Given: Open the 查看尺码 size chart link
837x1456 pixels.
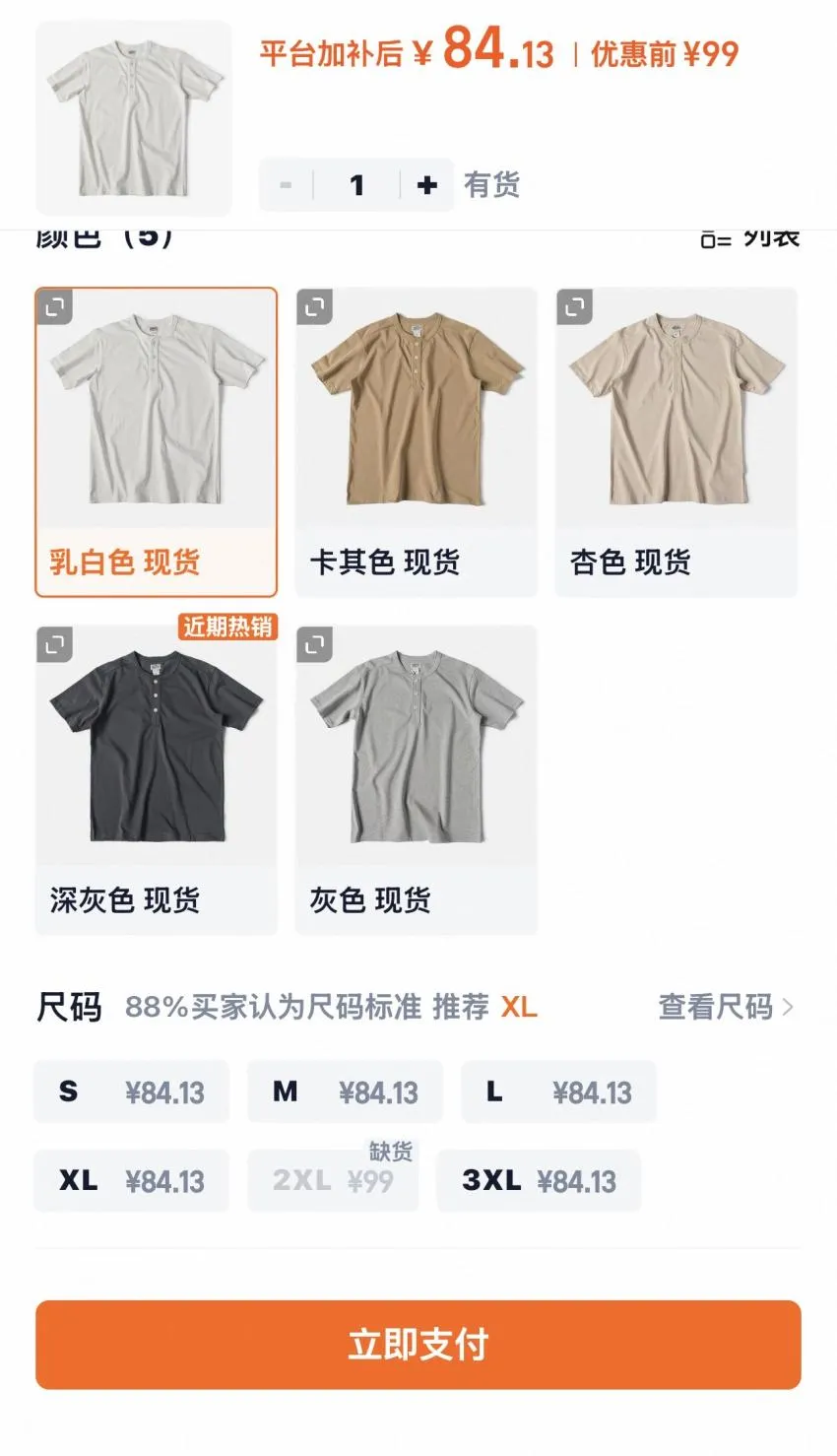Looking at the screenshot, I should (726, 1007).
